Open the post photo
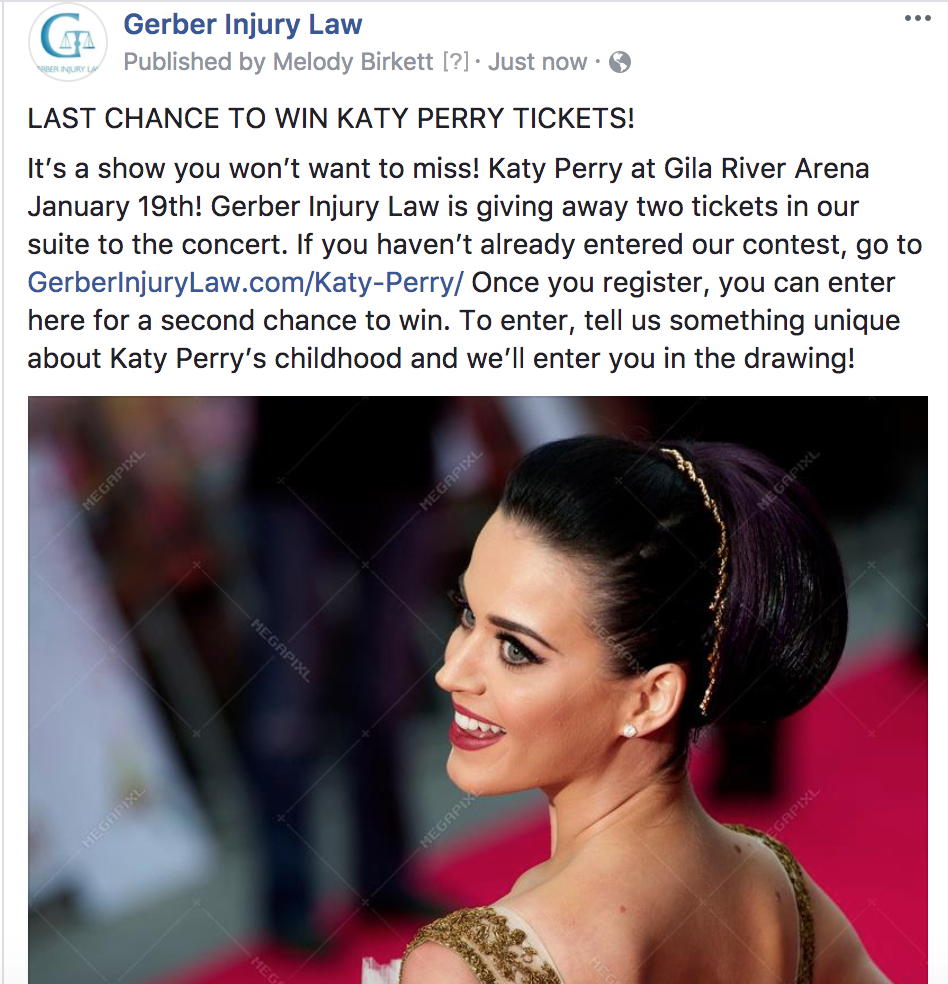 pyautogui.click(x=478, y=690)
